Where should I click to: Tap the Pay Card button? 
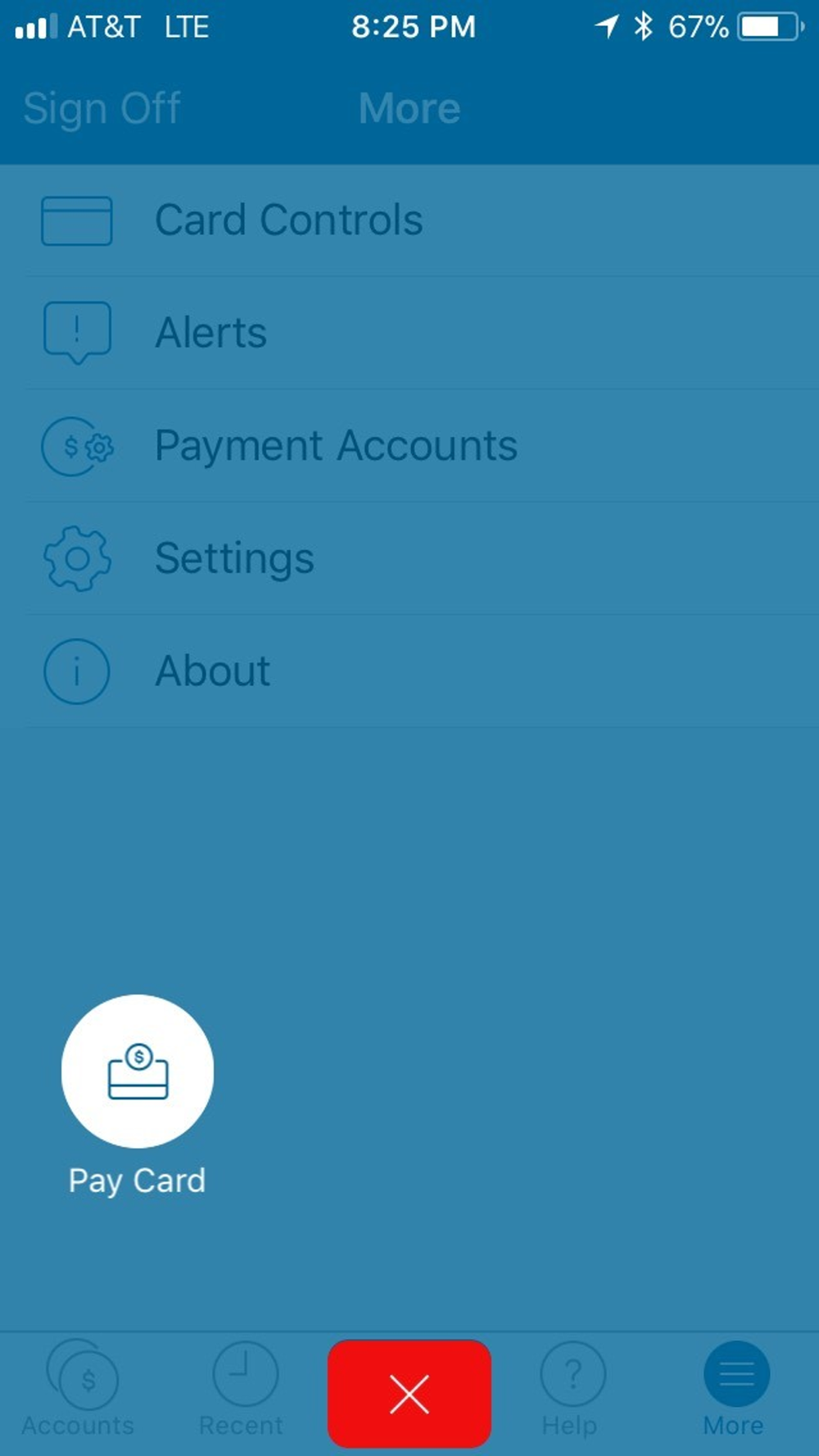[x=138, y=1071]
